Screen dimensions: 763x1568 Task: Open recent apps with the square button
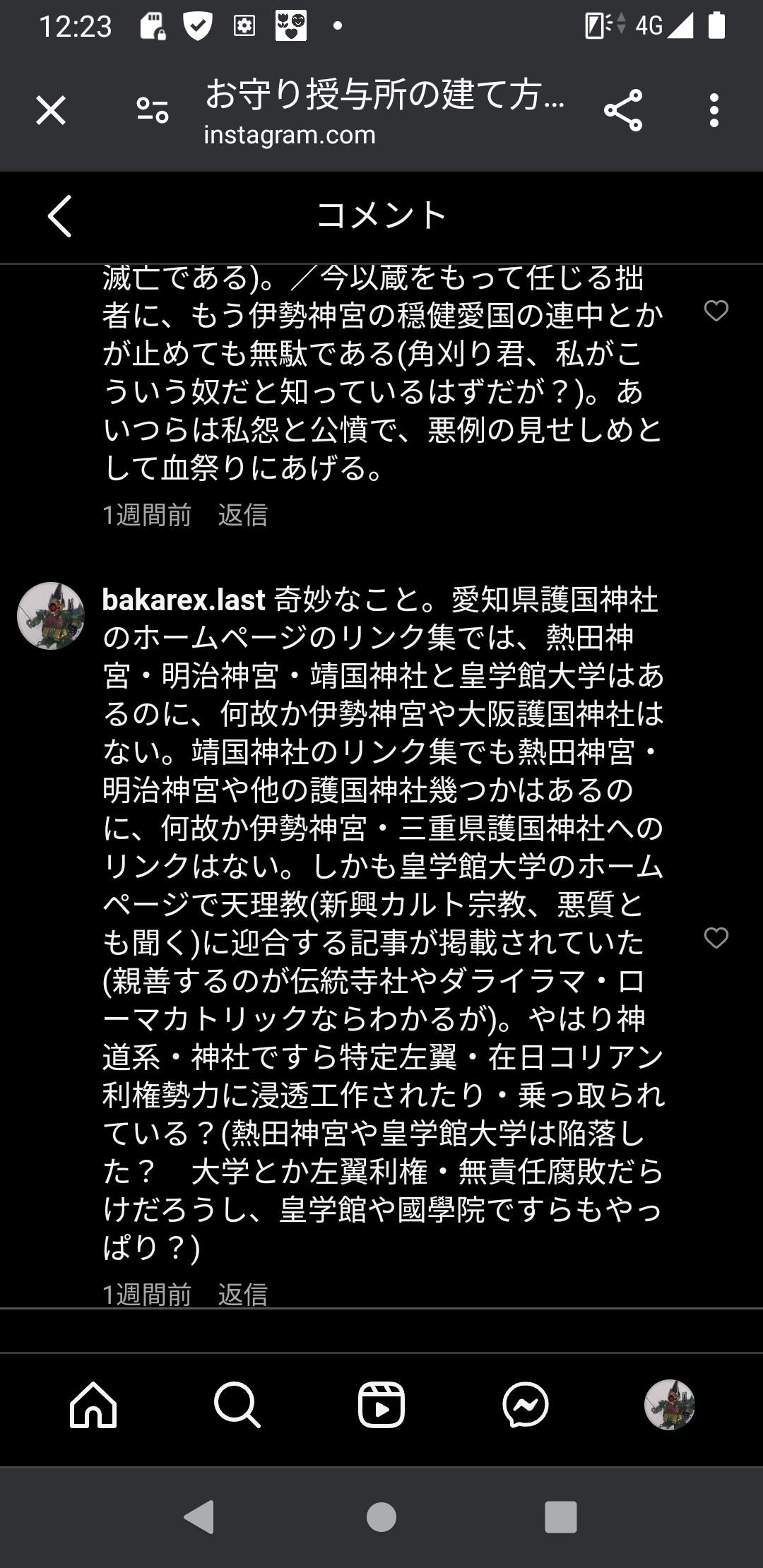pos(561,1516)
